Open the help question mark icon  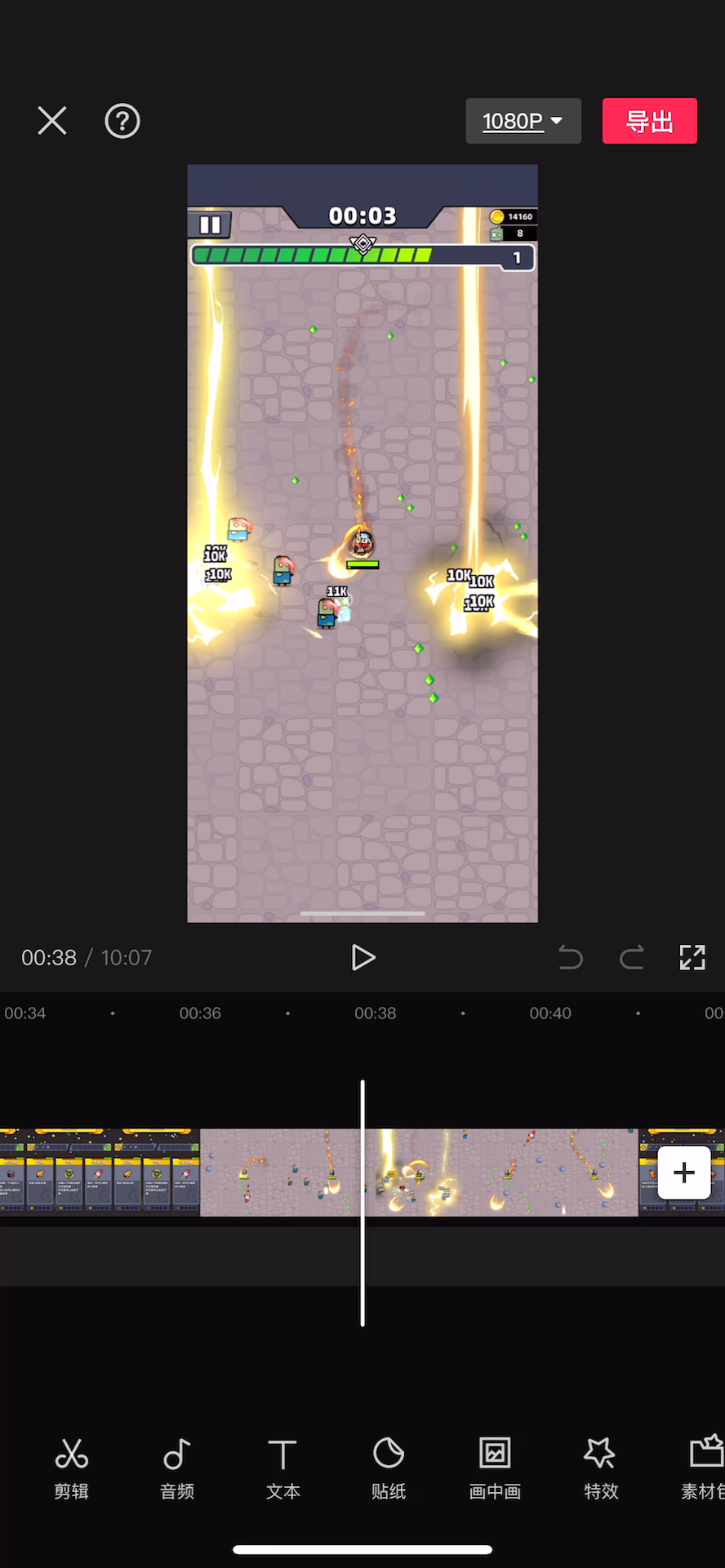(122, 121)
